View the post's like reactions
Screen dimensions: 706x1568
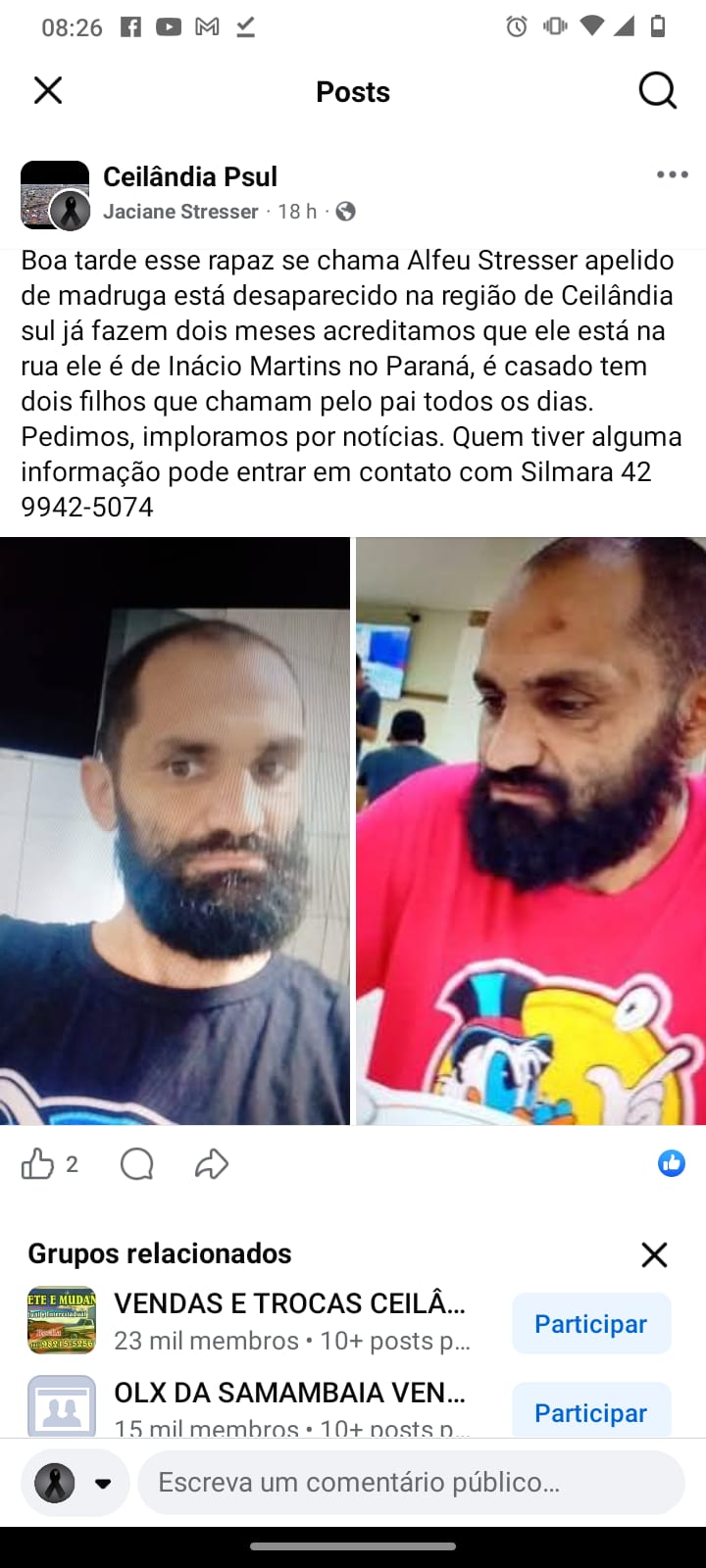[x=672, y=1163]
